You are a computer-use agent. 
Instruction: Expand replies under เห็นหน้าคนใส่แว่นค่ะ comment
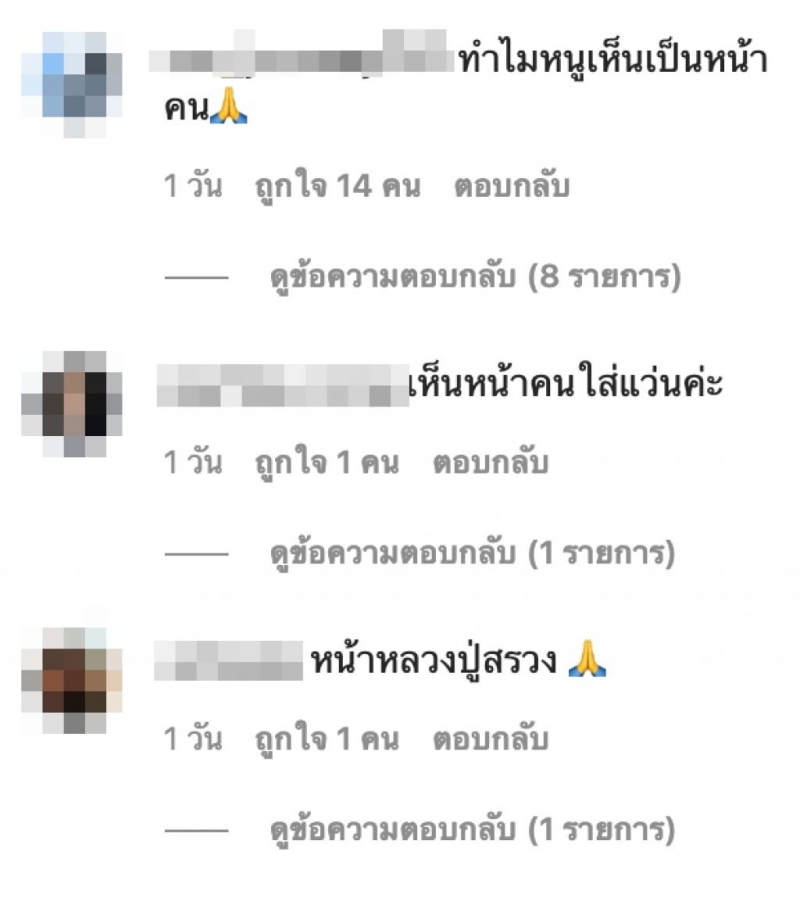coord(472,553)
